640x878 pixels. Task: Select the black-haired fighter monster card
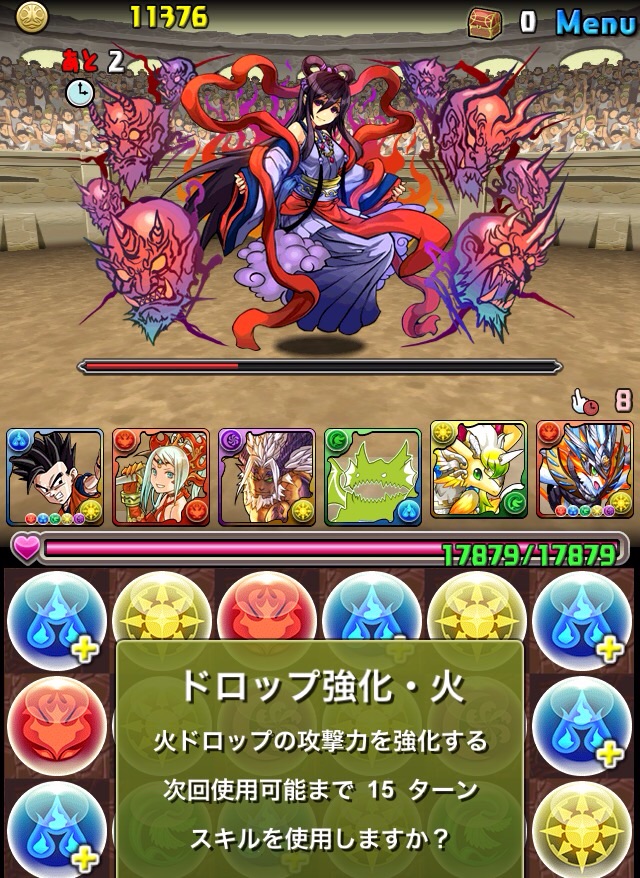(55, 477)
